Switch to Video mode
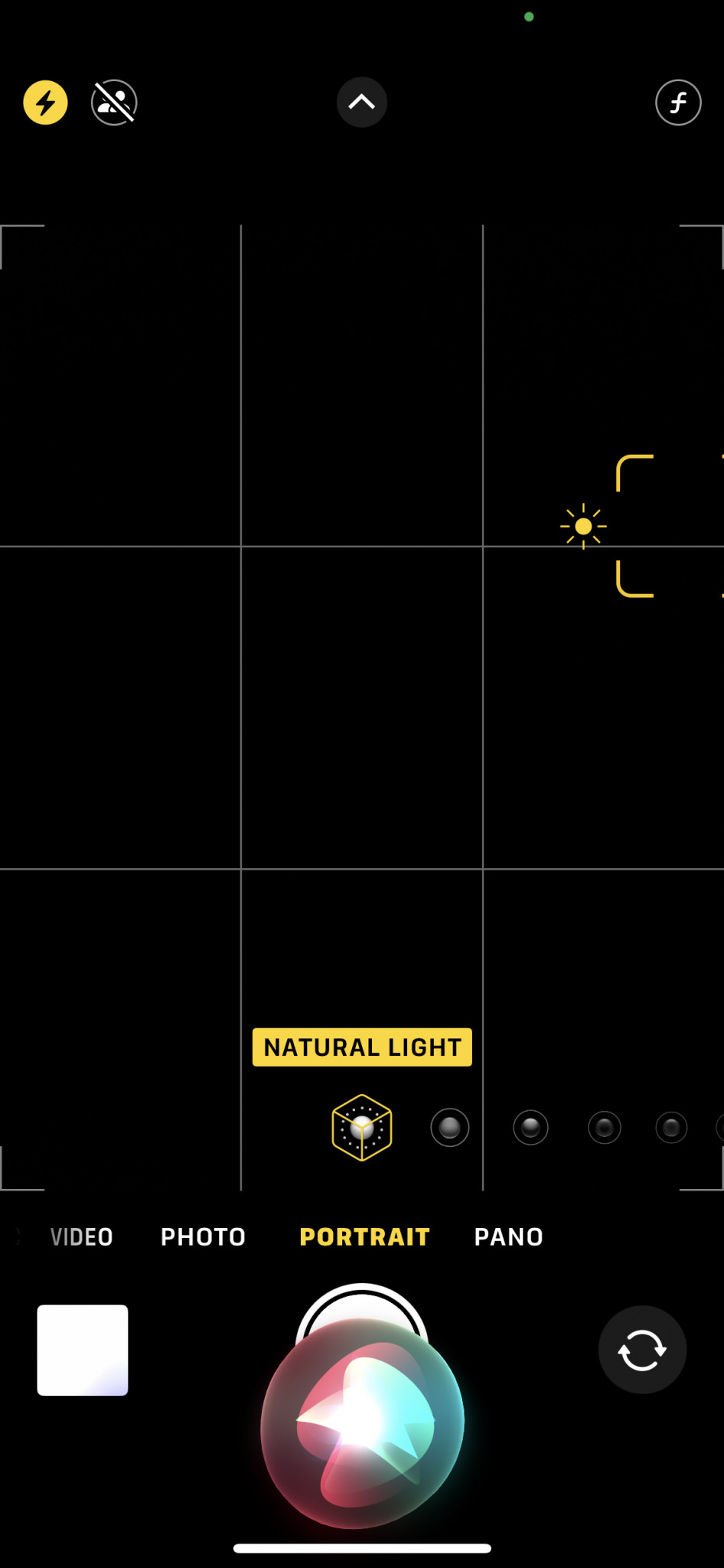This screenshot has height=1568, width=724. click(x=81, y=1237)
